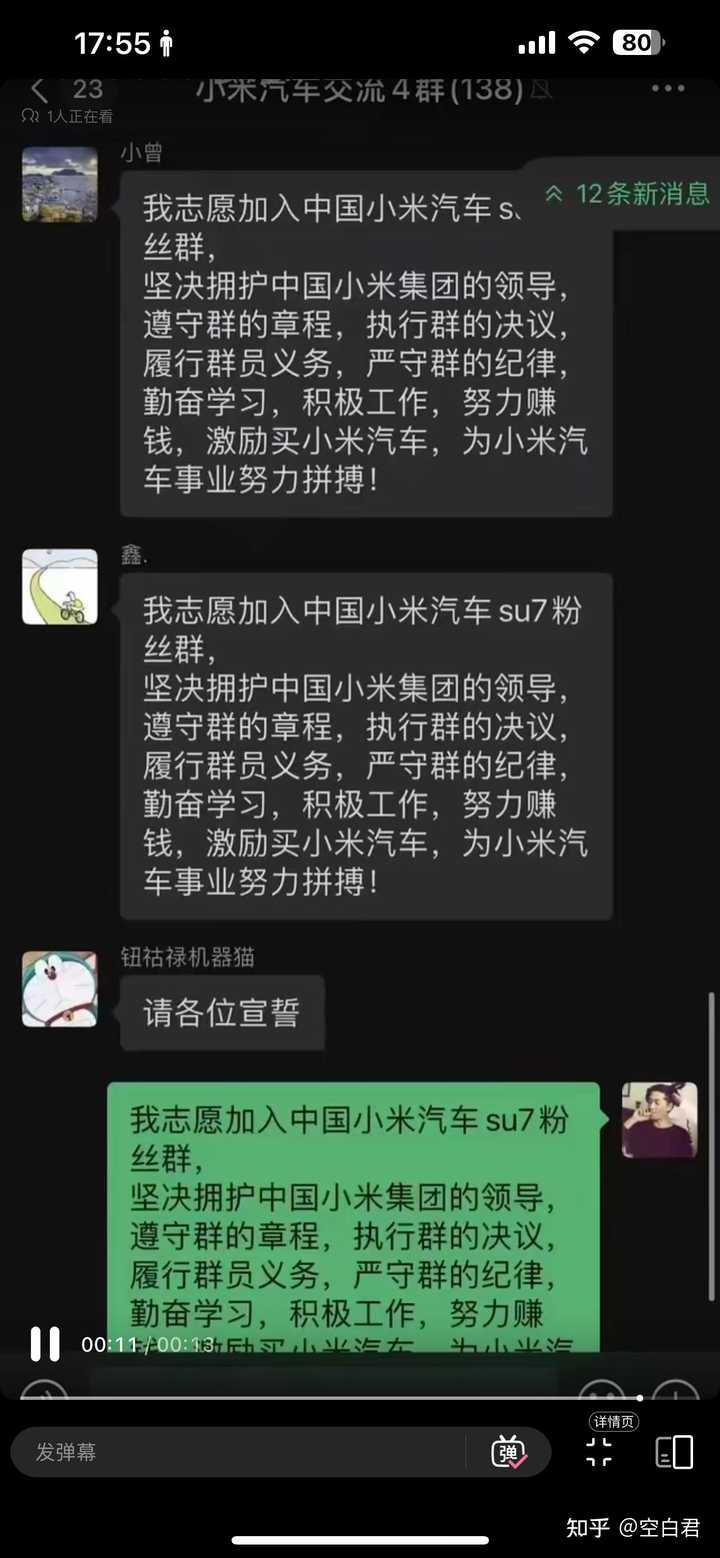
Task: Tap the 发弹幕 comment input field
Action: (x=240, y=1452)
